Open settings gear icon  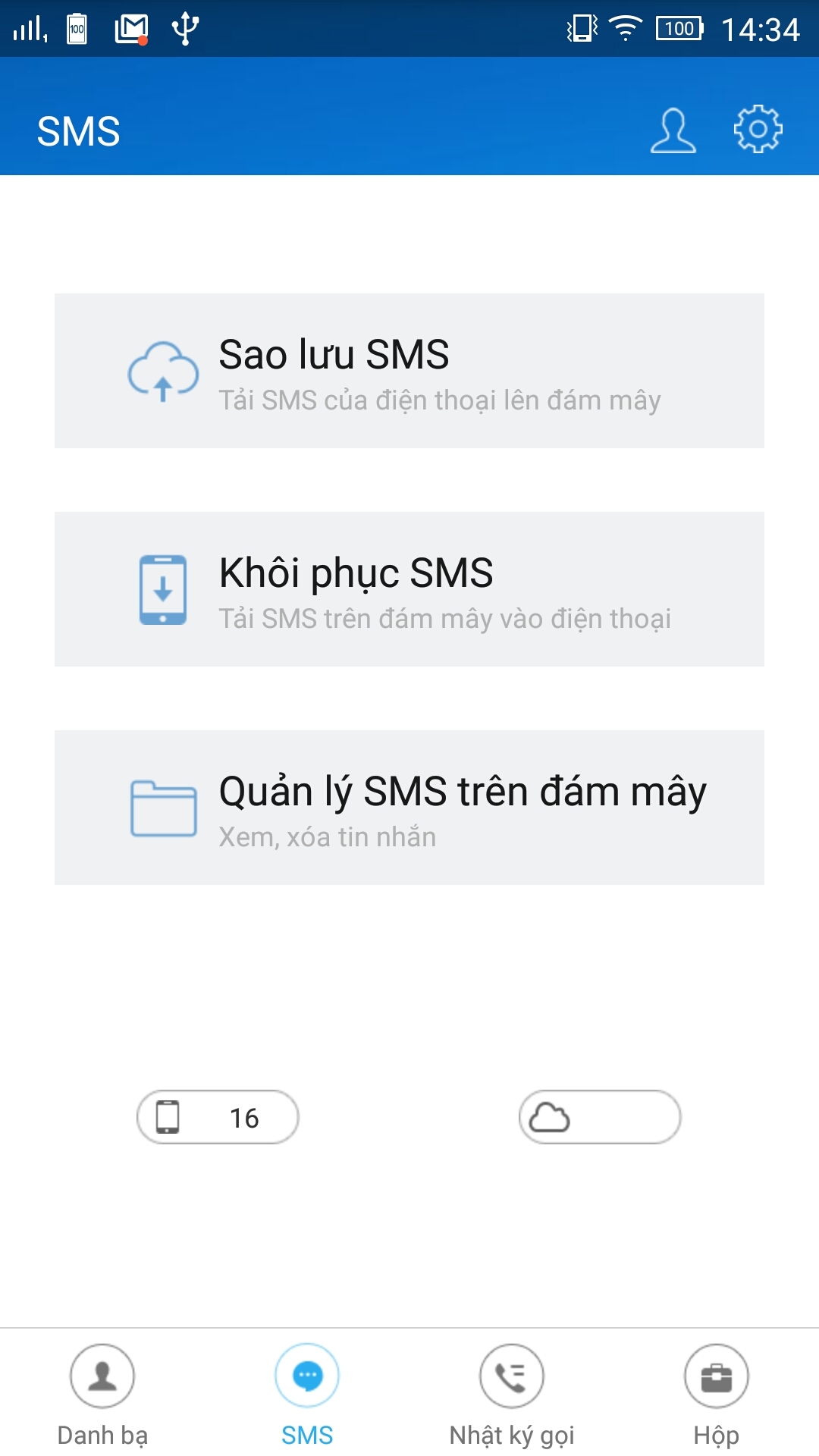click(x=758, y=129)
